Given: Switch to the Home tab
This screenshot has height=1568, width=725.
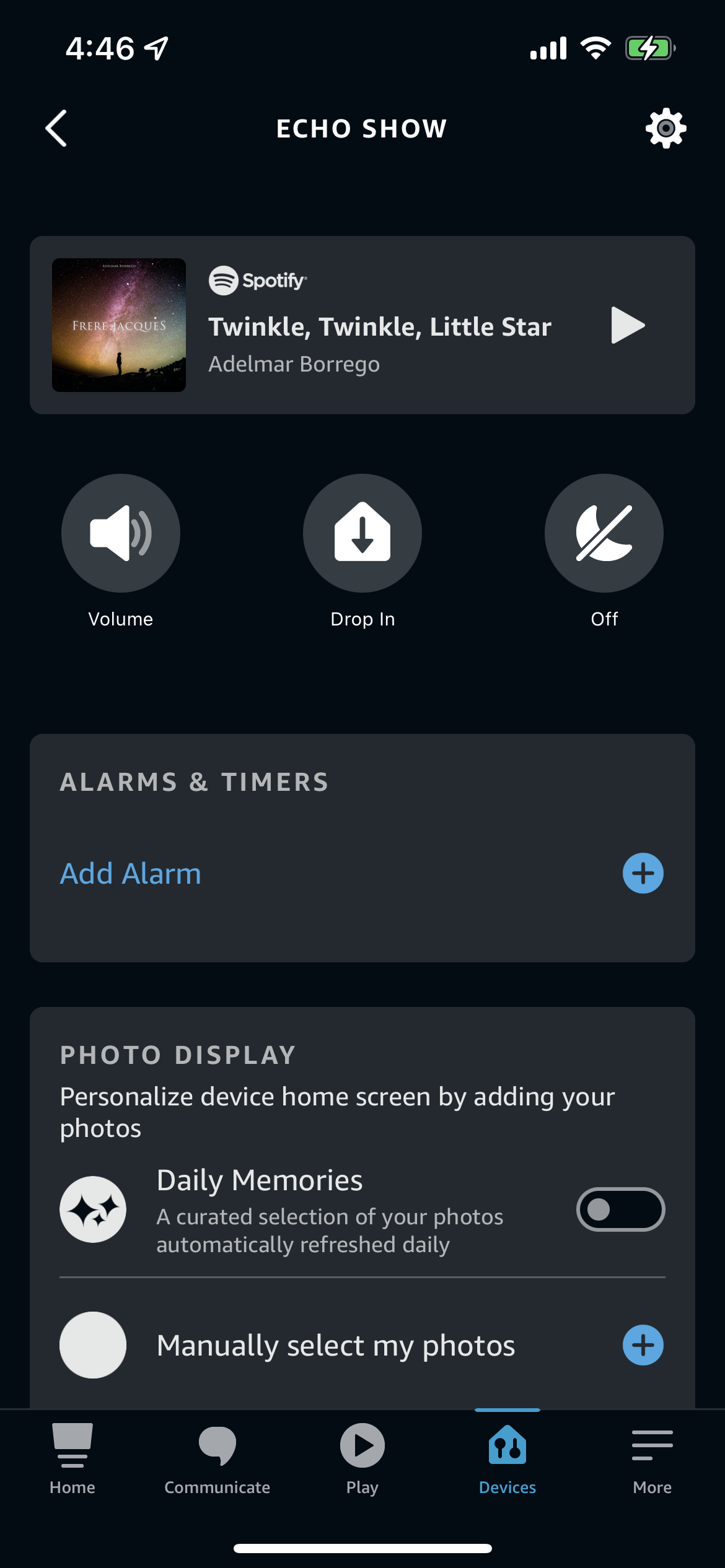Looking at the screenshot, I should 72,1457.
